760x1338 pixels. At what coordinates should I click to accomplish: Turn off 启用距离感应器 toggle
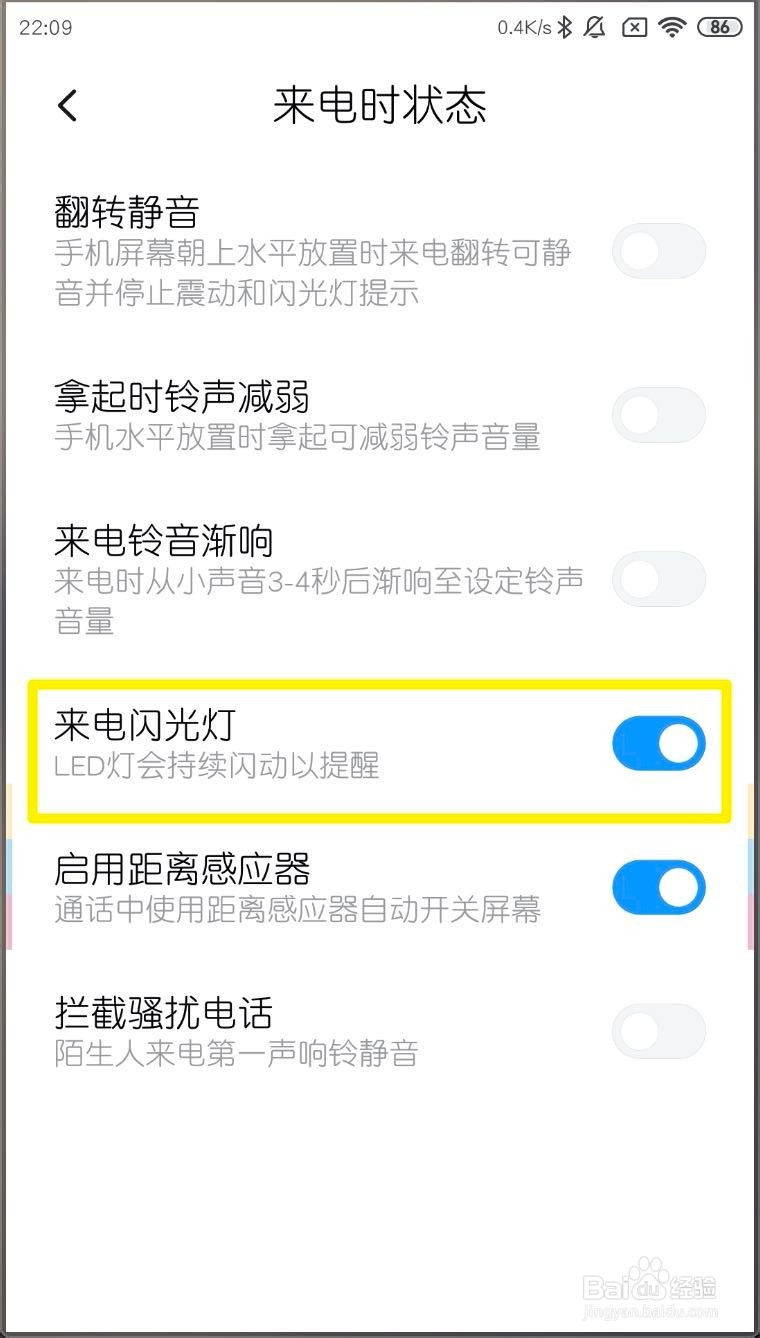click(658, 887)
